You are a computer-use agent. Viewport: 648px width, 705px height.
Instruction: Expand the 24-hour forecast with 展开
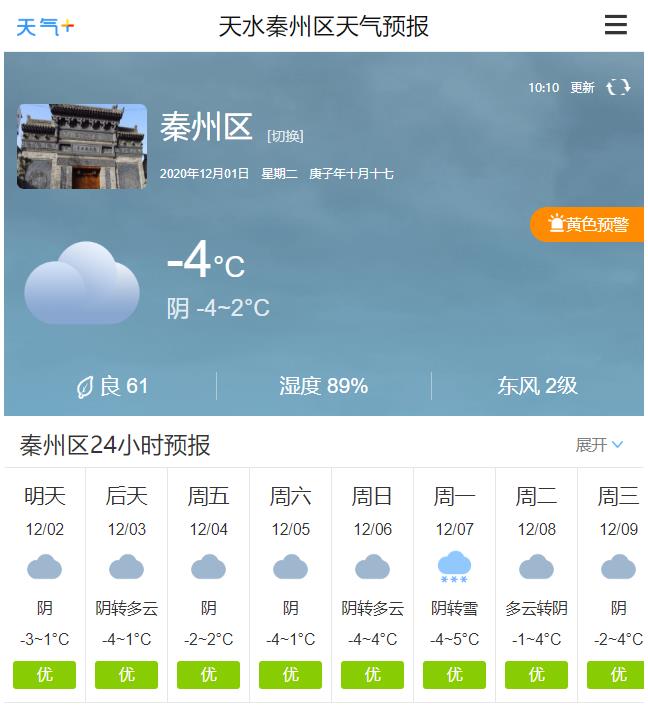599,445
